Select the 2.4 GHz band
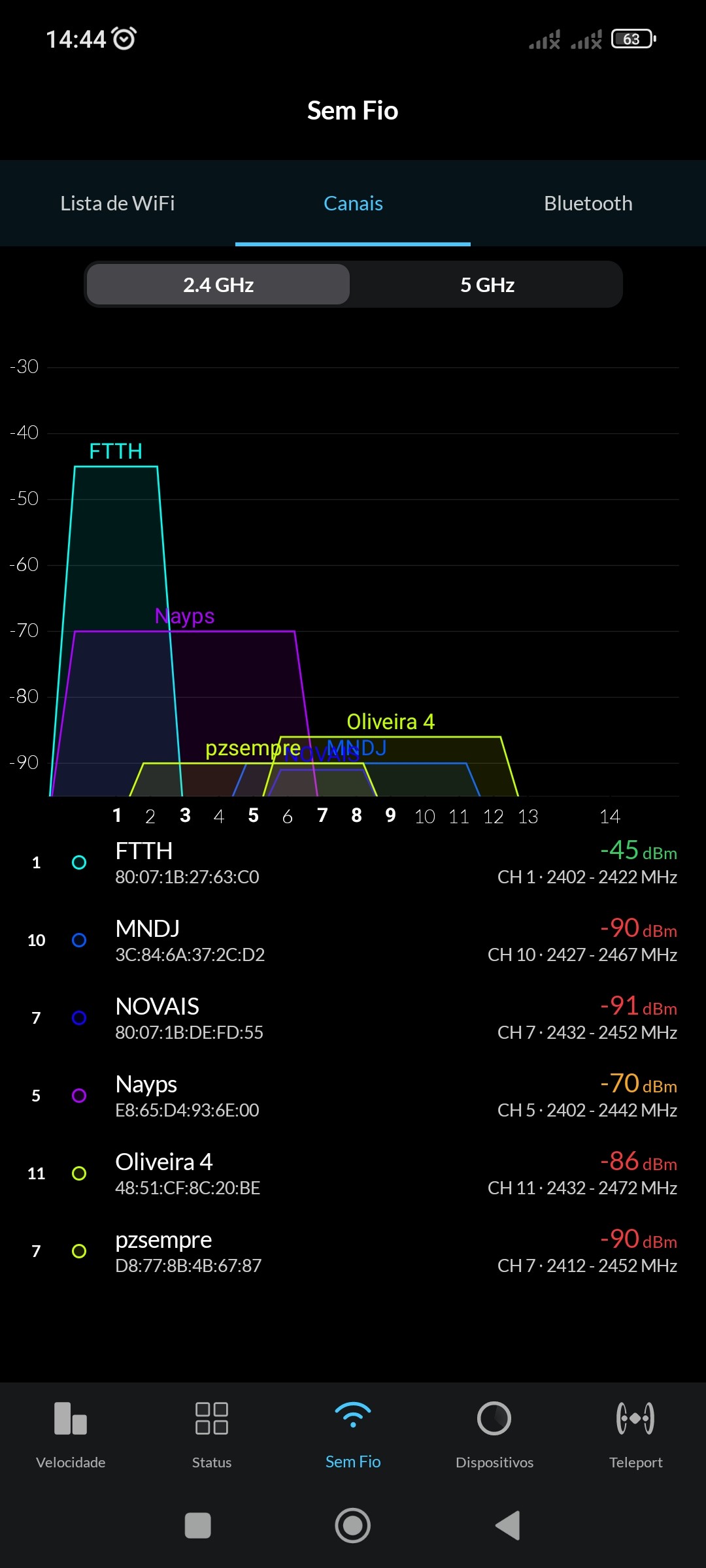This screenshot has width=706, height=1568. pyautogui.click(x=218, y=285)
